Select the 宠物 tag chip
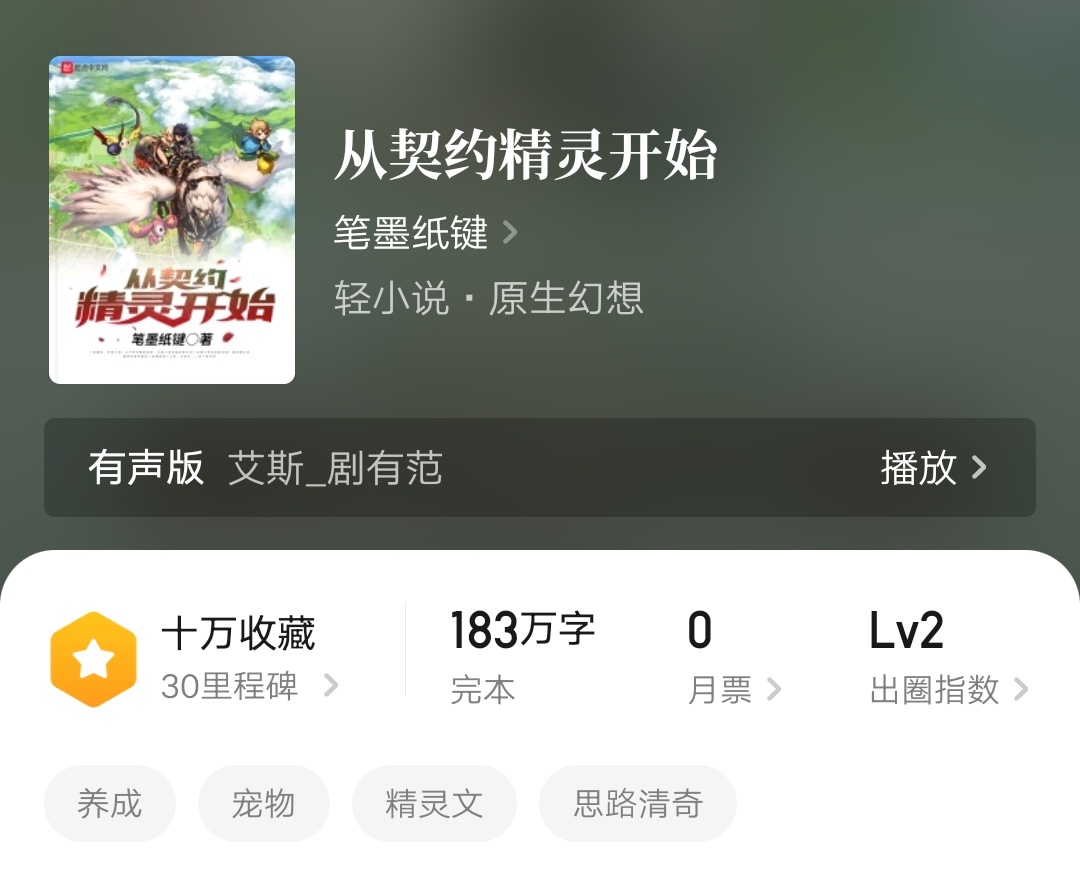The image size is (1080, 874). pos(264,803)
